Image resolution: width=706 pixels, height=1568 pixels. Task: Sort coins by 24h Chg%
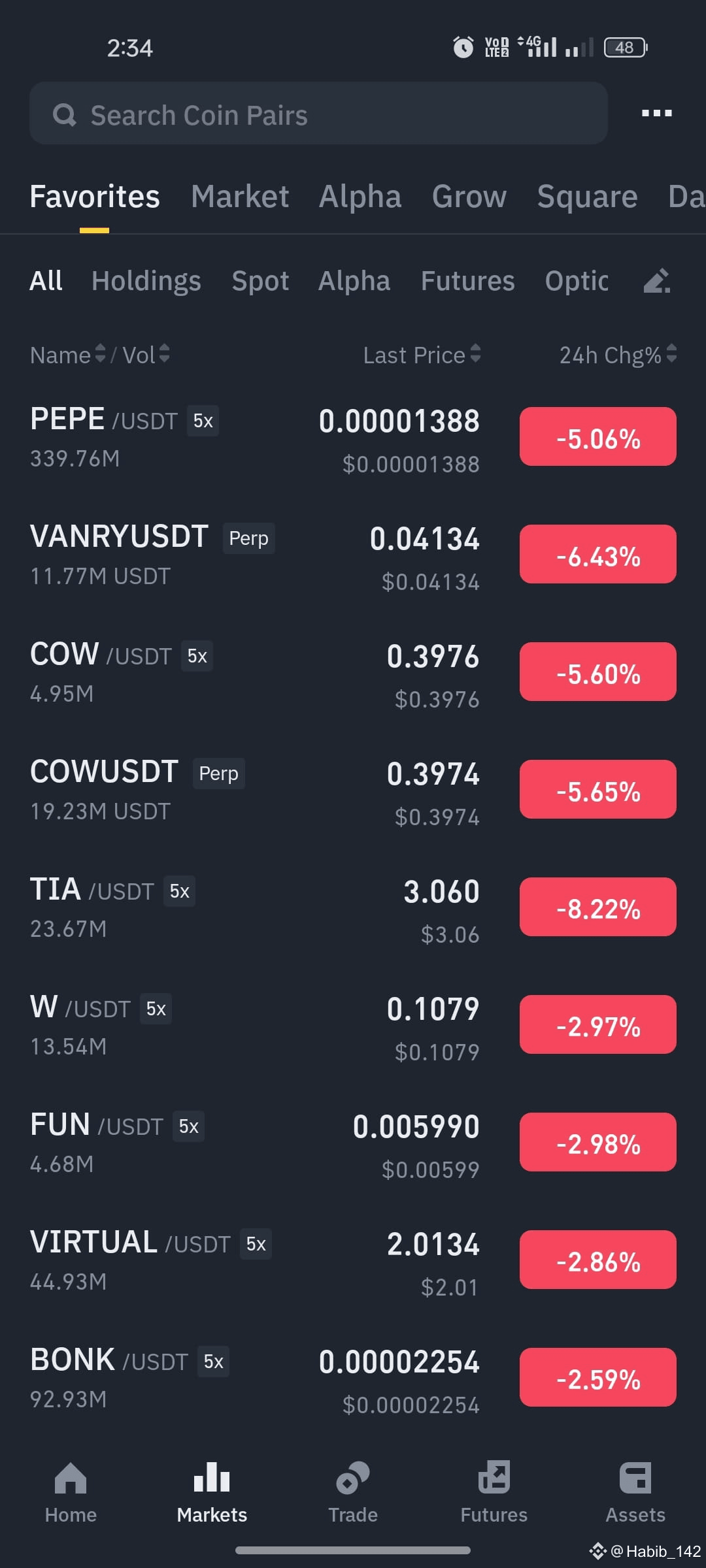pyautogui.click(x=613, y=355)
